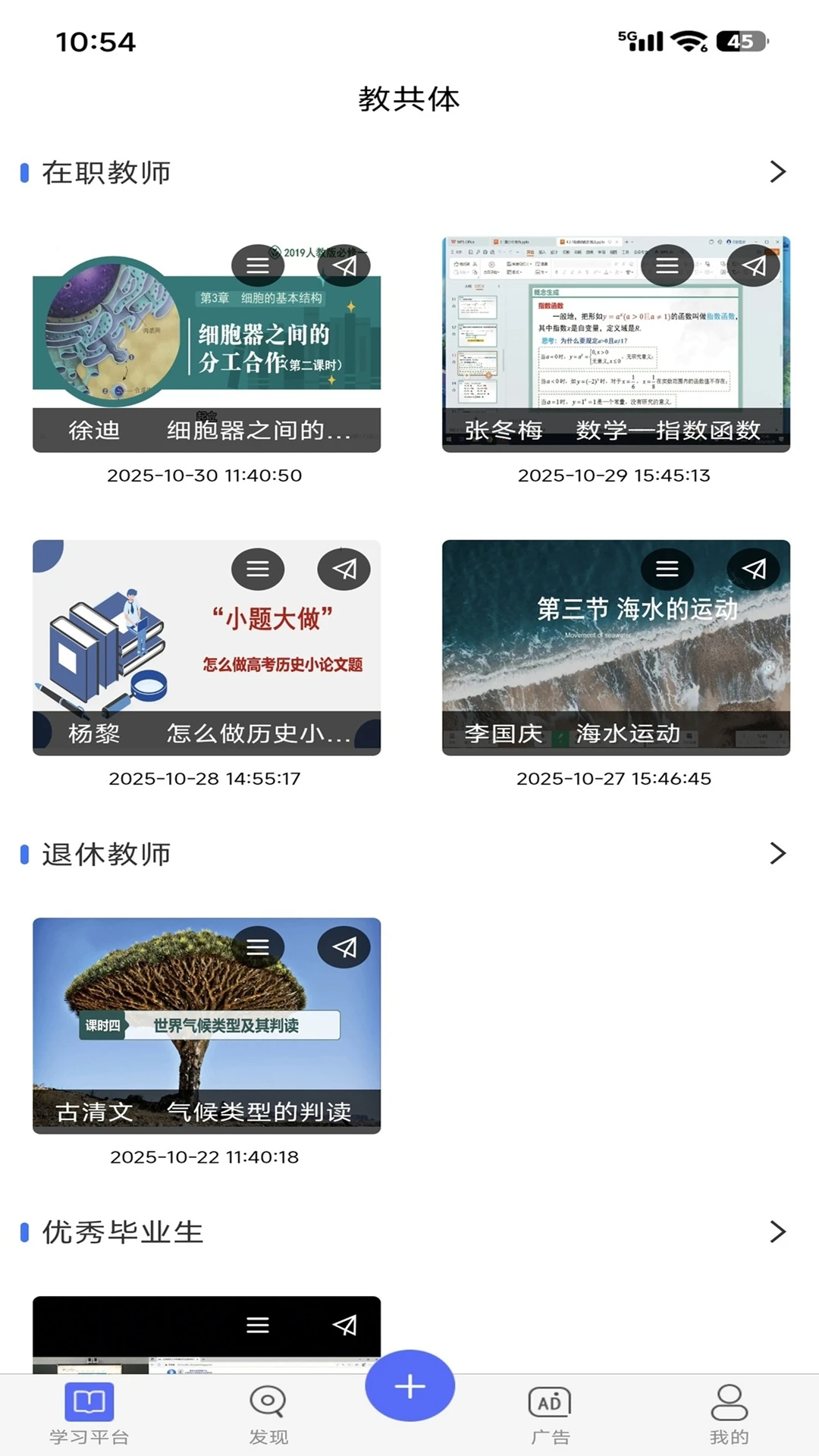The image size is (819, 1456).
Task: Open the options menu on 徐迪's cell biology video
Action: click(258, 265)
